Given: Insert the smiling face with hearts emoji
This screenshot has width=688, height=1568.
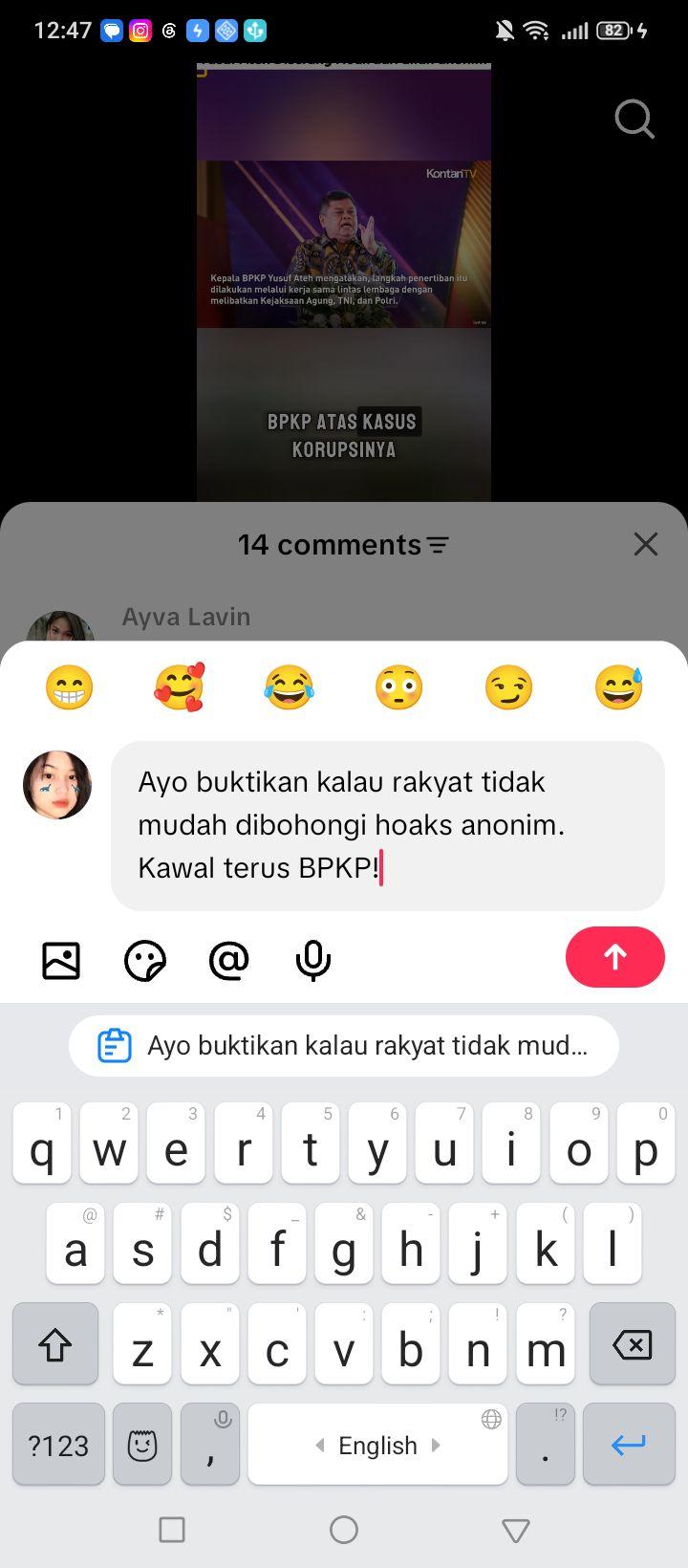Looking at the screenshot, I should pyautogui.click(x=179, y=687).
